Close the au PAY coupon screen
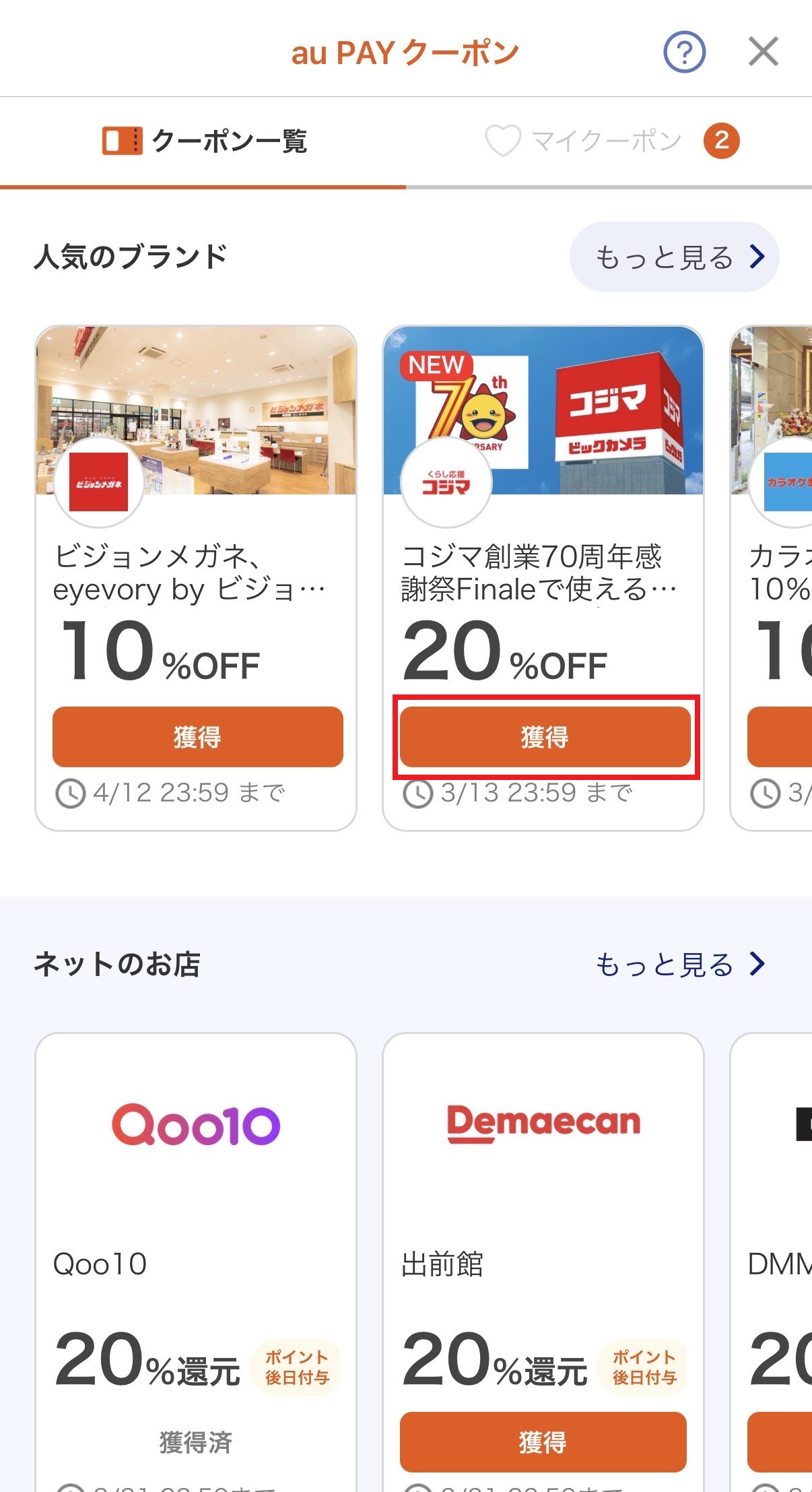Screen dimensions: 812x1492 (x=763, y=52)
